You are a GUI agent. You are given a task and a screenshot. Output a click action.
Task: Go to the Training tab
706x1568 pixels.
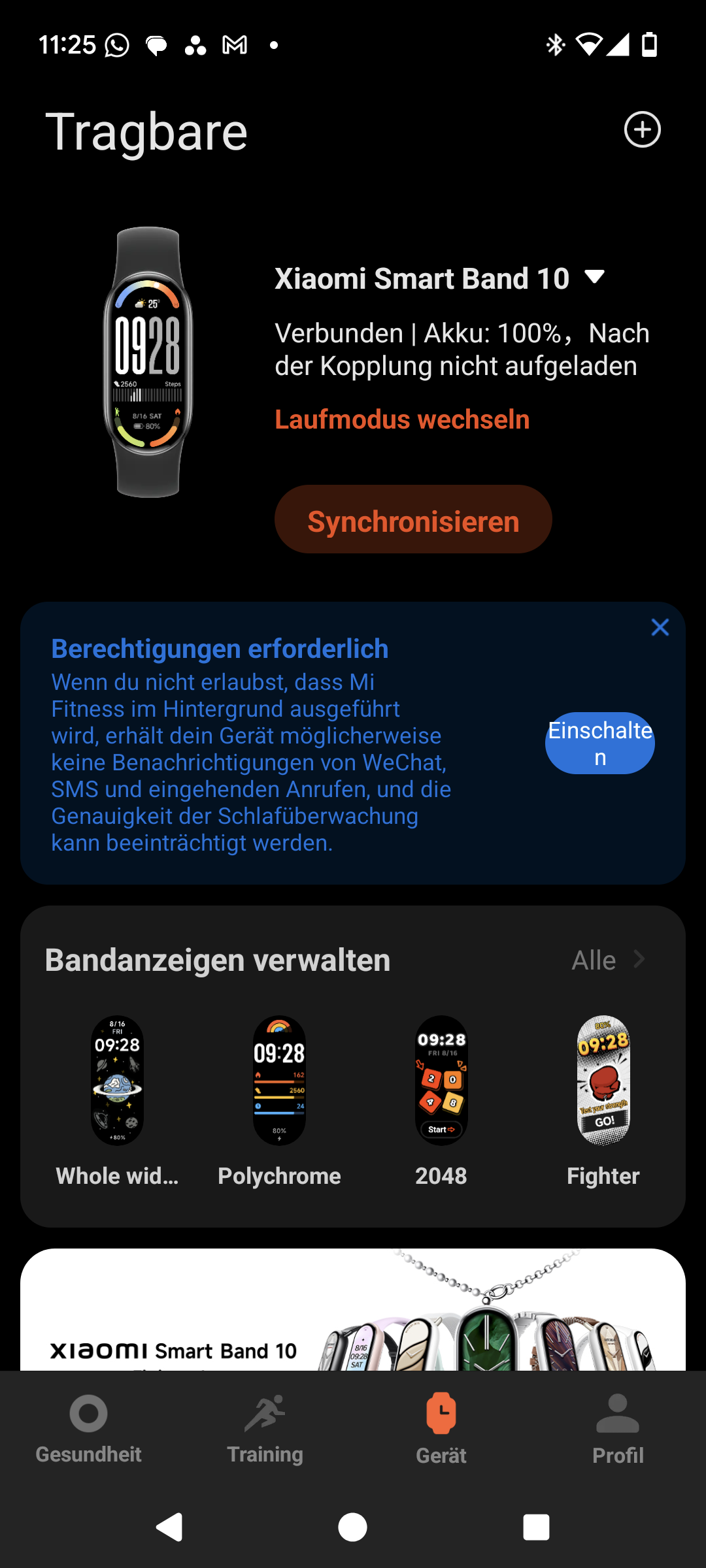click(x=265, y=1428)
